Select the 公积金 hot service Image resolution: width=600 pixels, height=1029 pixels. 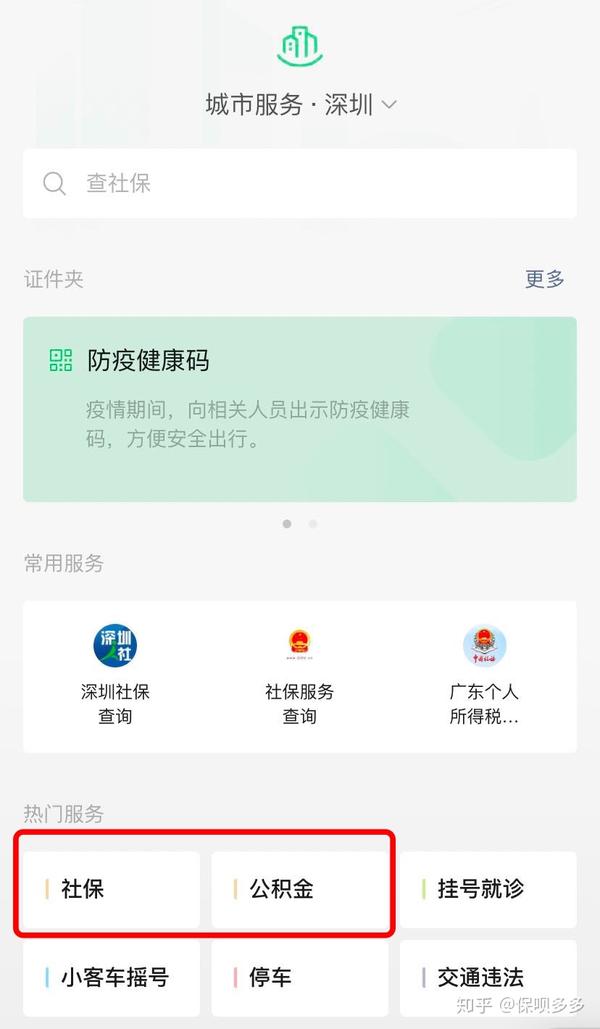click(x=300, y=889)
